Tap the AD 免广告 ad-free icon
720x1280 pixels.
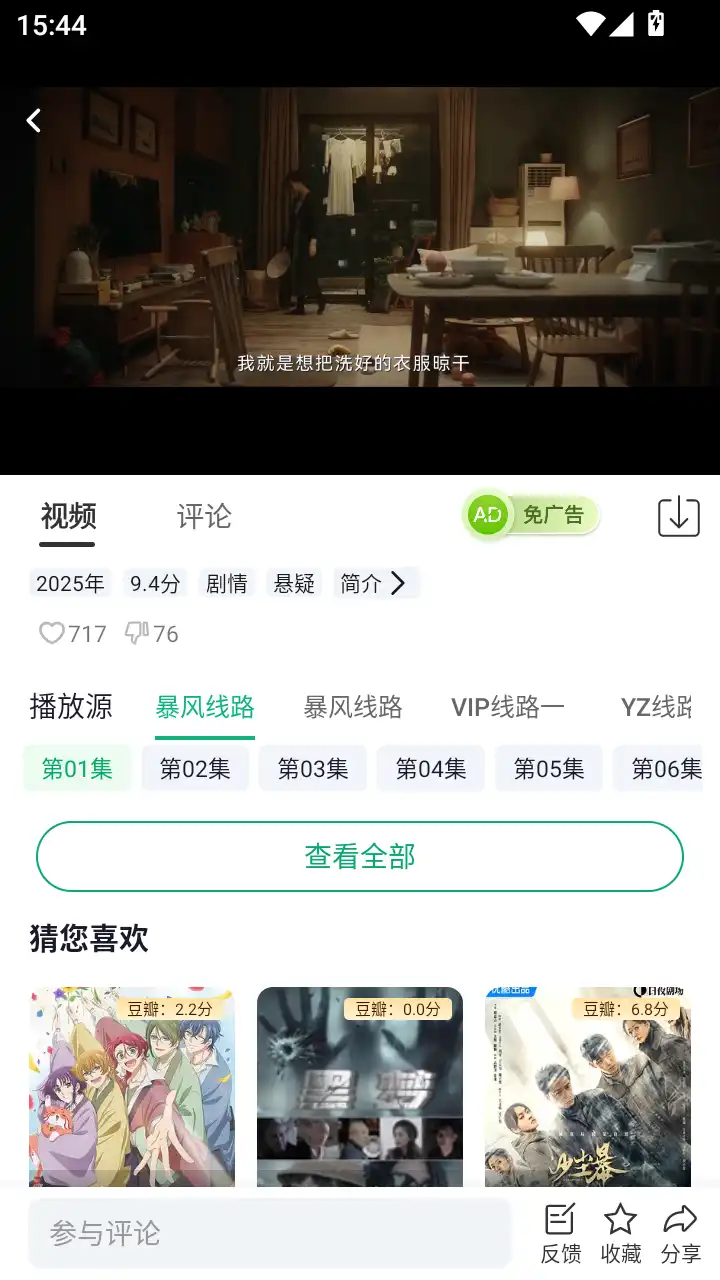[530, 516]
